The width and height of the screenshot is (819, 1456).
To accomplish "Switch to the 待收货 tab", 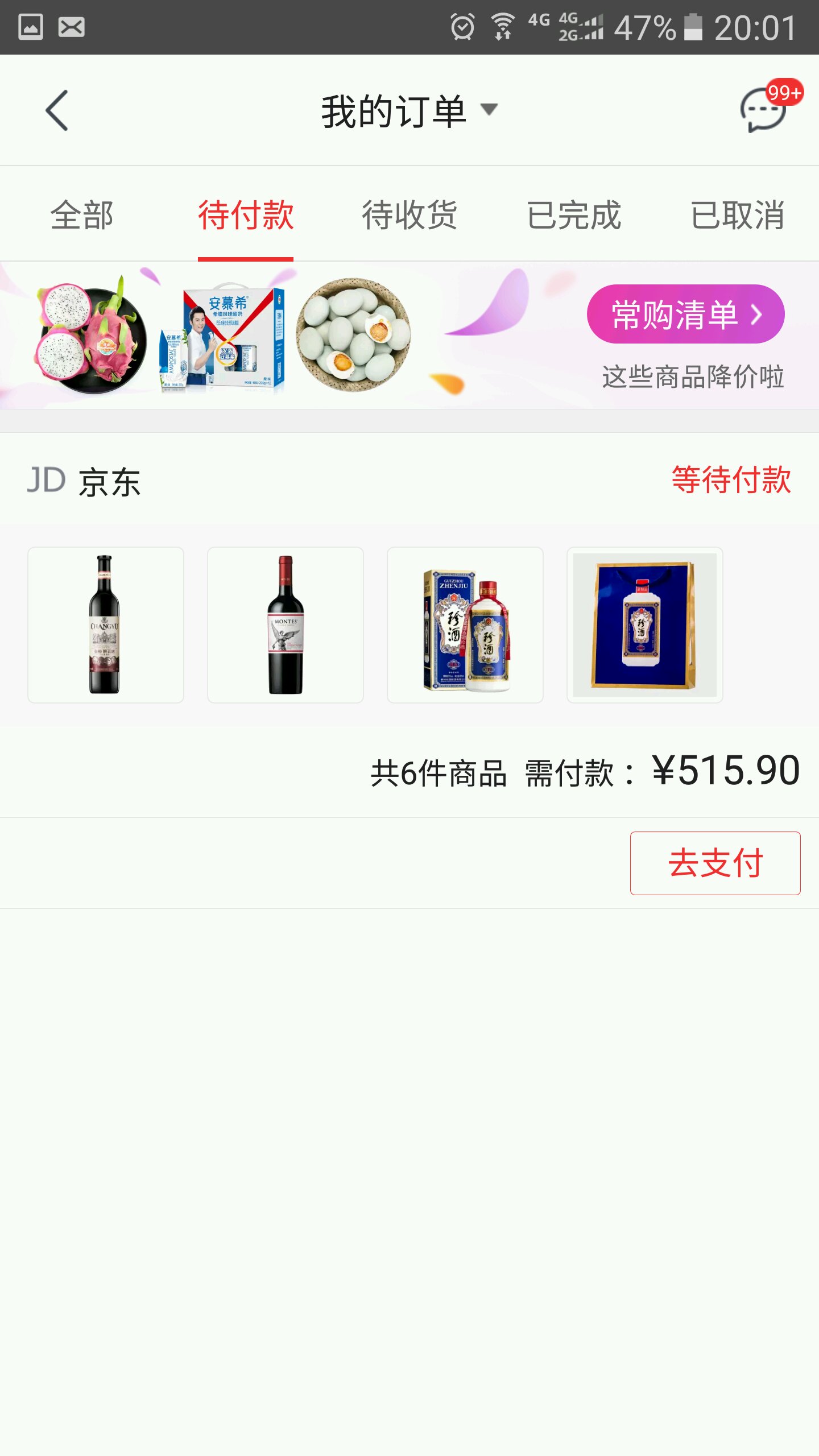I will pos(409,216).
